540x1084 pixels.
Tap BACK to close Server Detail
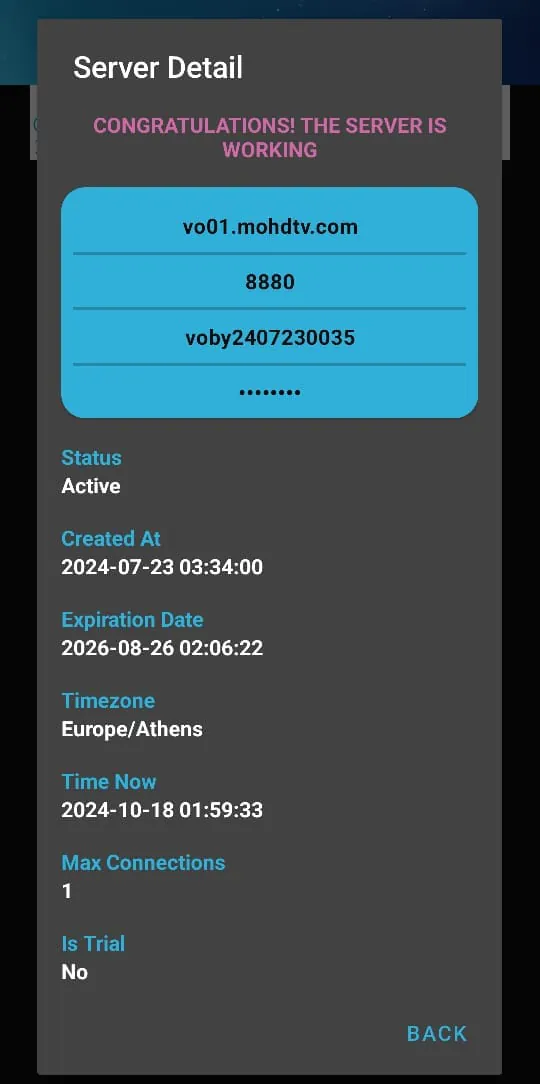(x=437, y=1034)
